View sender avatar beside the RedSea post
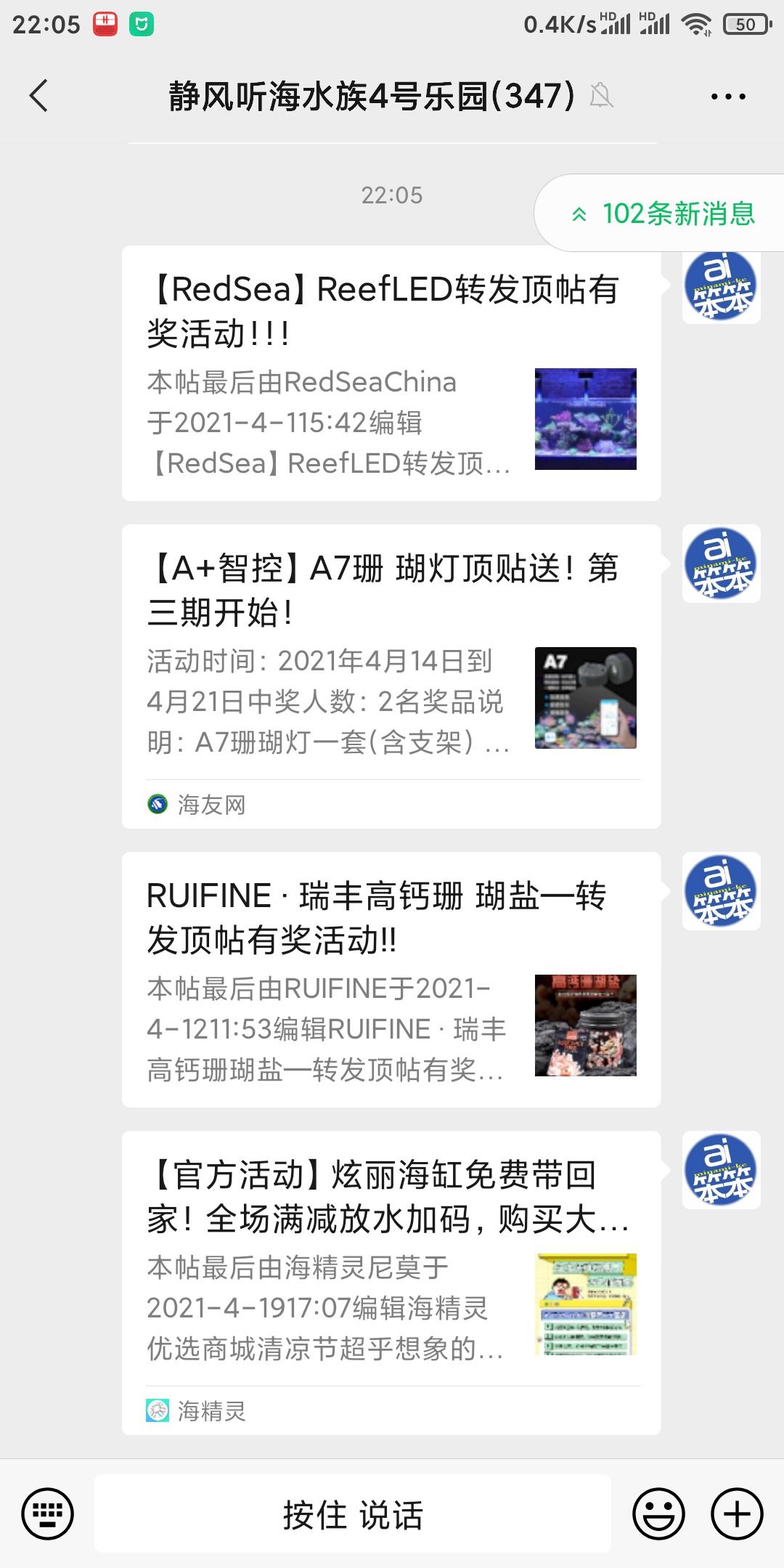The height and width of the screenshot is (1568, 784). click(x=721, y=285)
